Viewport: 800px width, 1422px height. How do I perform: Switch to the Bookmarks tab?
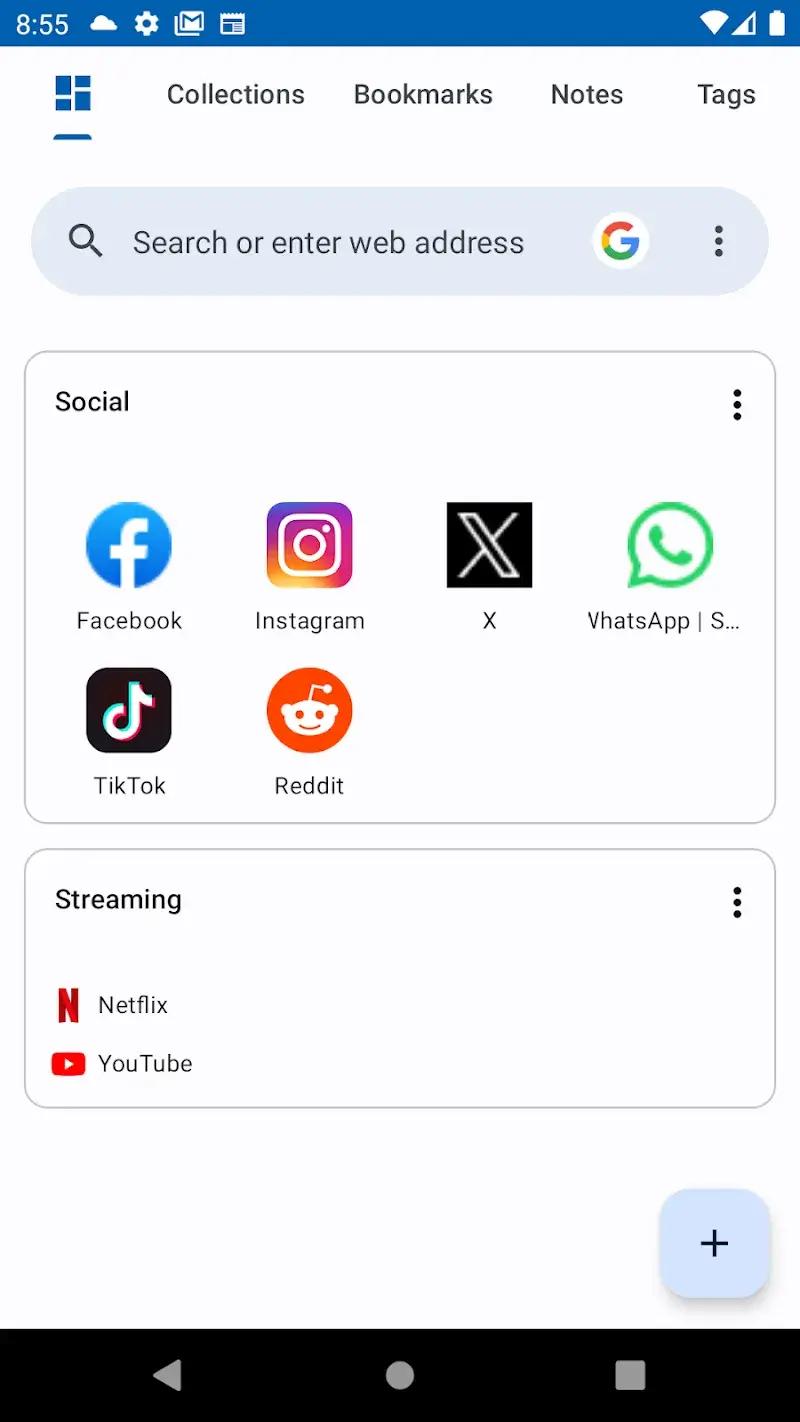tap(423, 94)
